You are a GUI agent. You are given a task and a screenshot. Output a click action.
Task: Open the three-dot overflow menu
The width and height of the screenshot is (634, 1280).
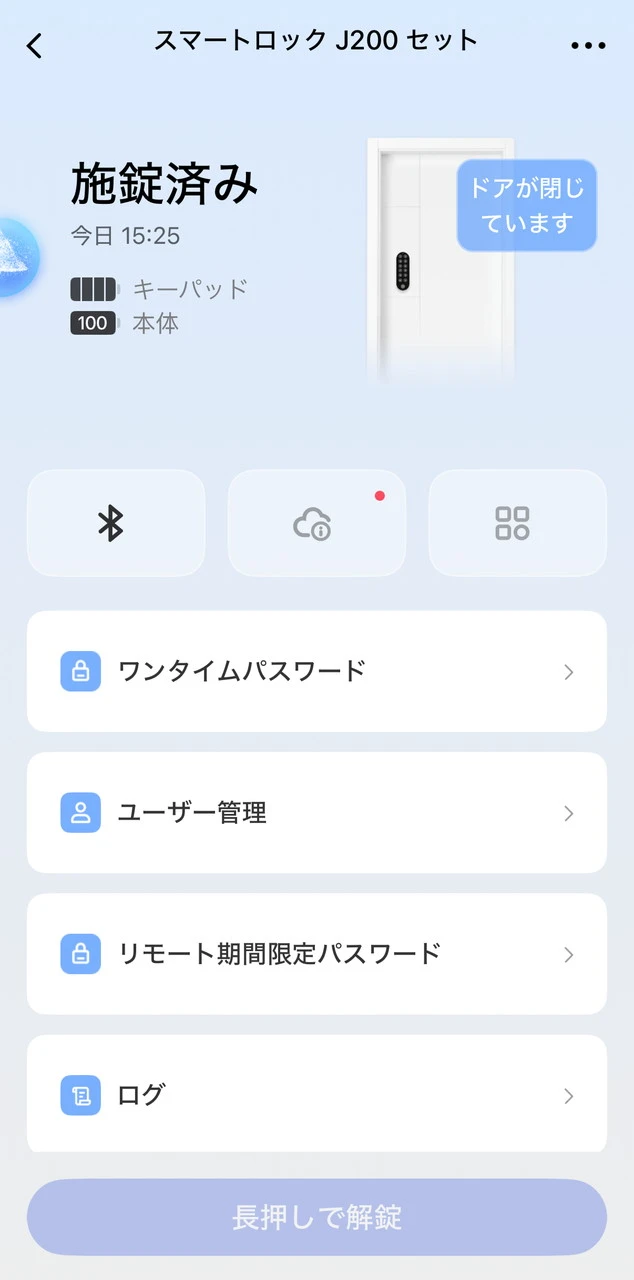tap(588, 46)
